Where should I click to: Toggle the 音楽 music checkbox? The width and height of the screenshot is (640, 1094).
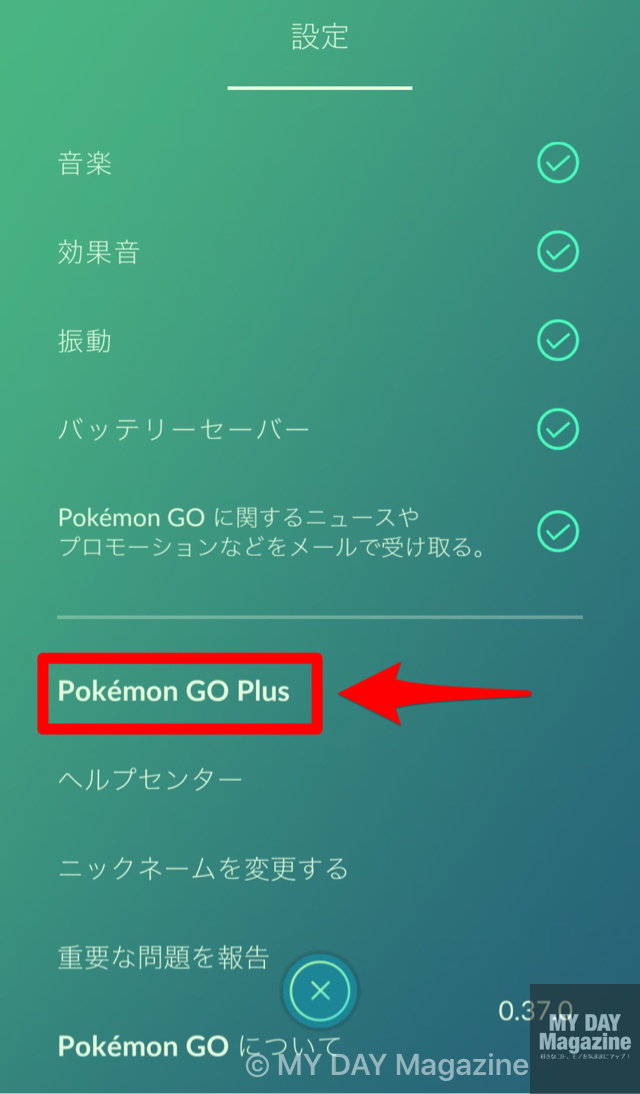(x=558, y=163)
